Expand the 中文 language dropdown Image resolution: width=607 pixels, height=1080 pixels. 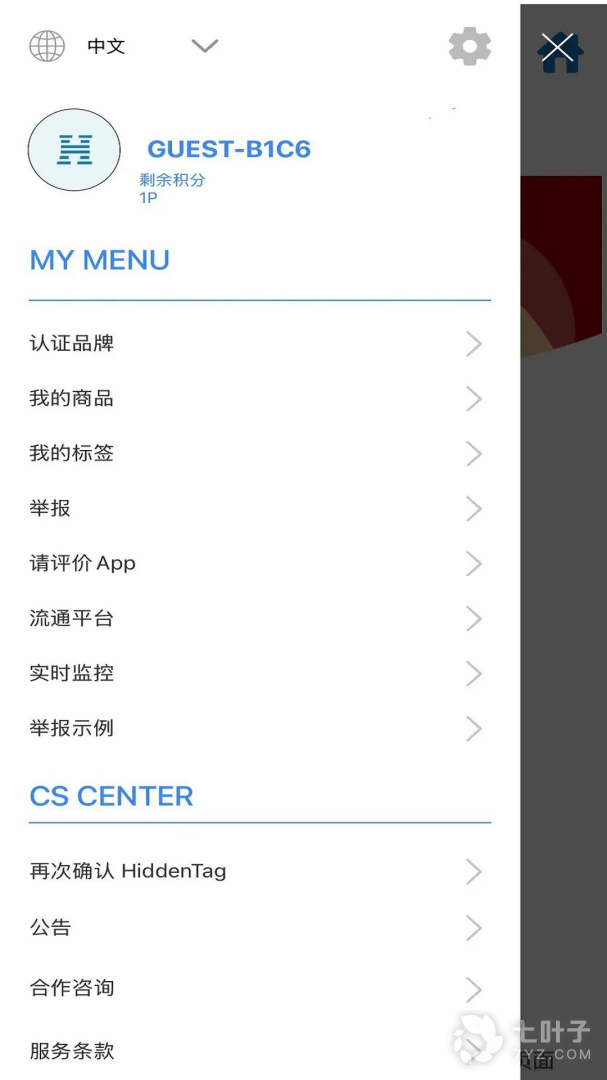tap(204, 46)
